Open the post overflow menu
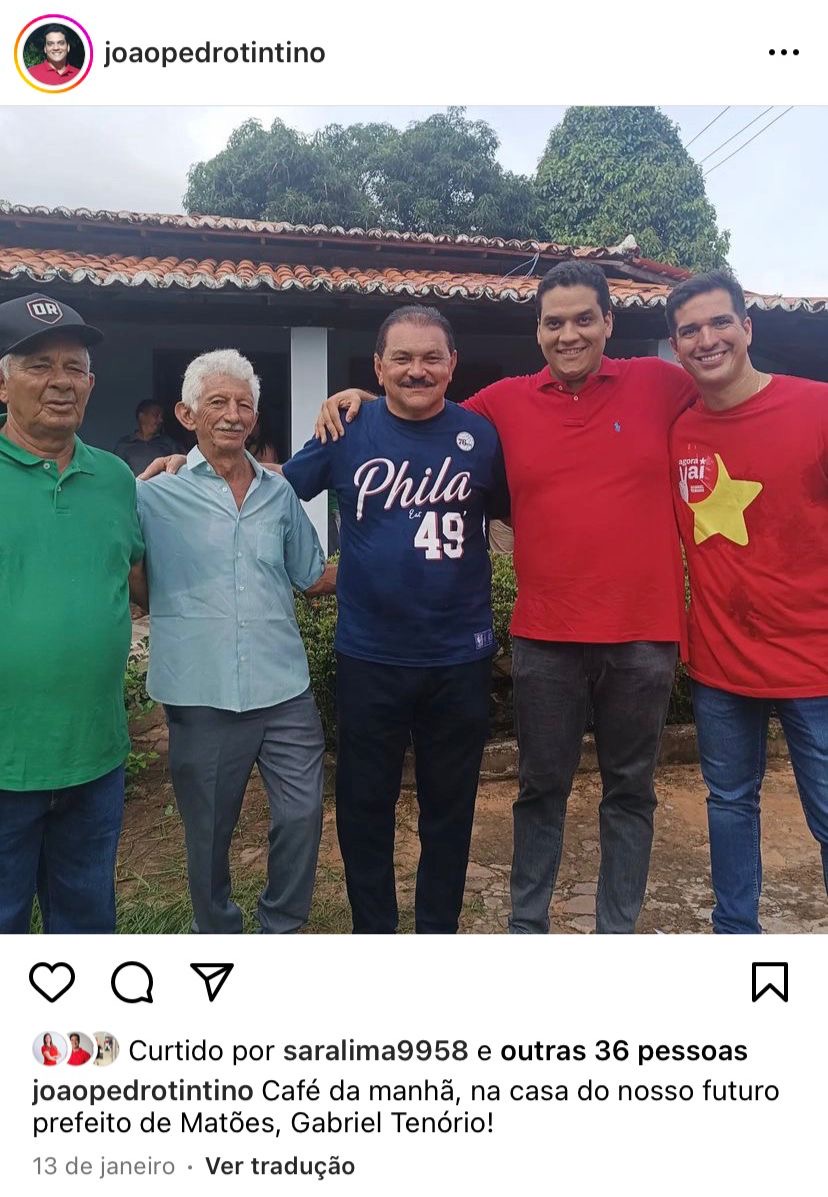The width and height of the screenshot is (828, 1197). 783,53
